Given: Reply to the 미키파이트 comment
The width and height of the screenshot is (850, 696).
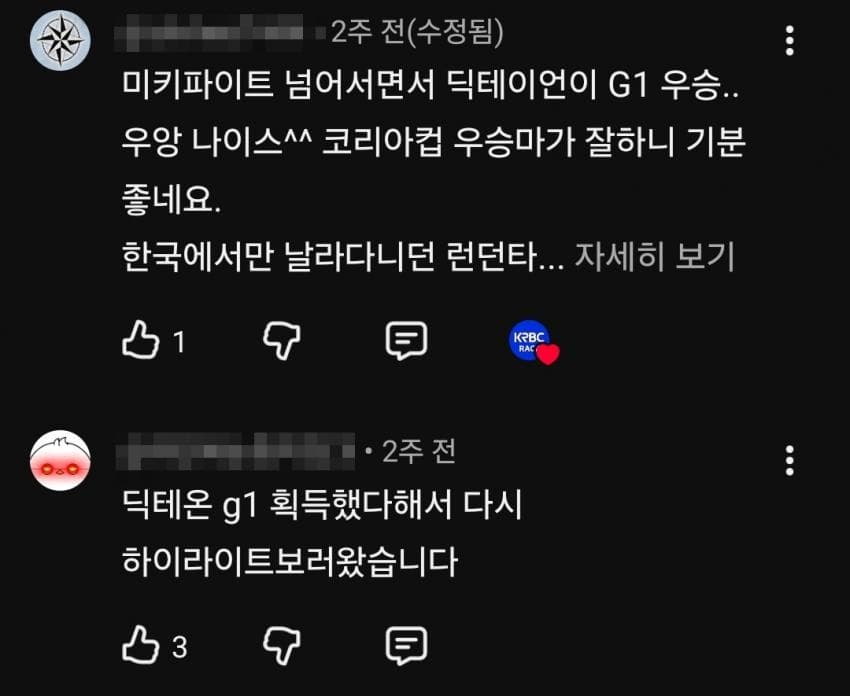Looking at the screenshot, I should tap(407, 342).
